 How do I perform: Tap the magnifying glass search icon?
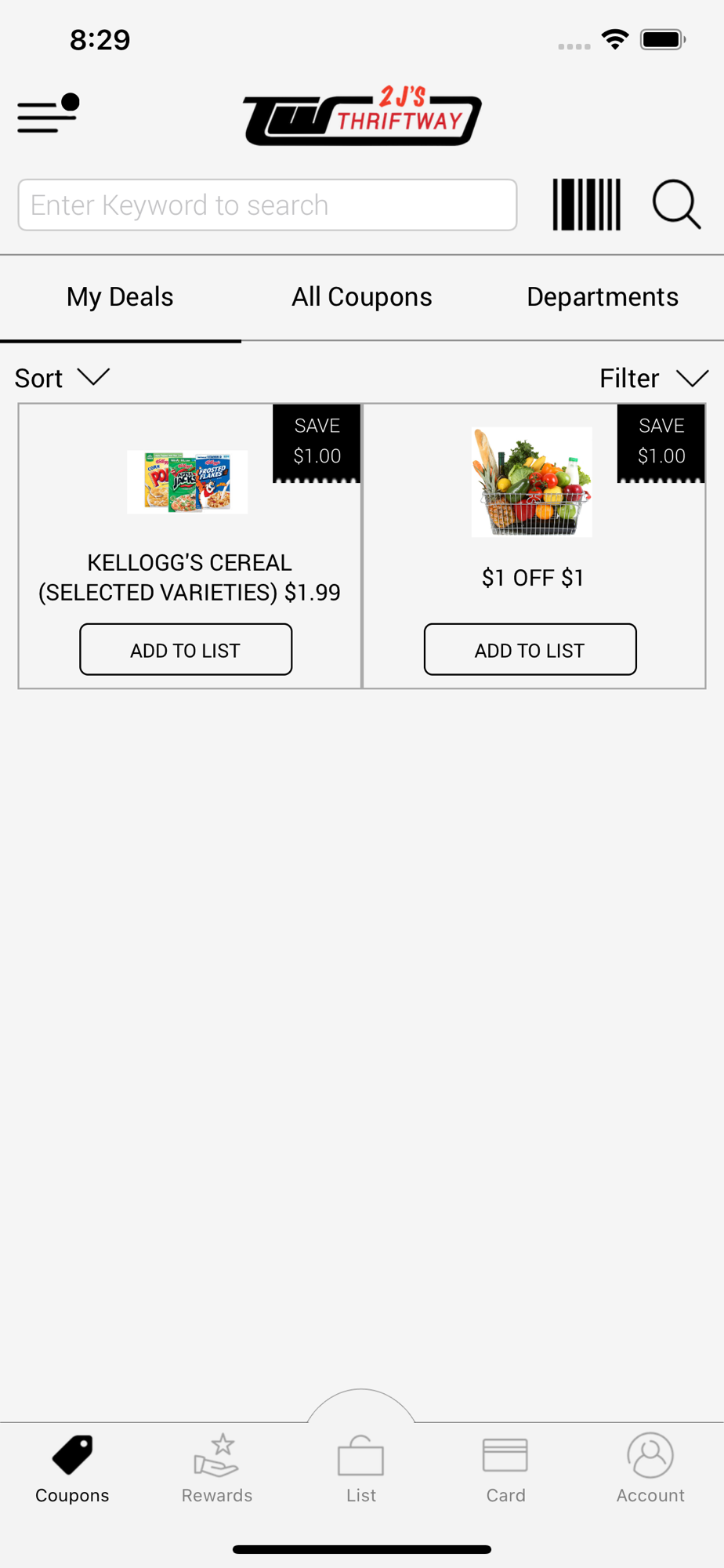coord(676,205)
